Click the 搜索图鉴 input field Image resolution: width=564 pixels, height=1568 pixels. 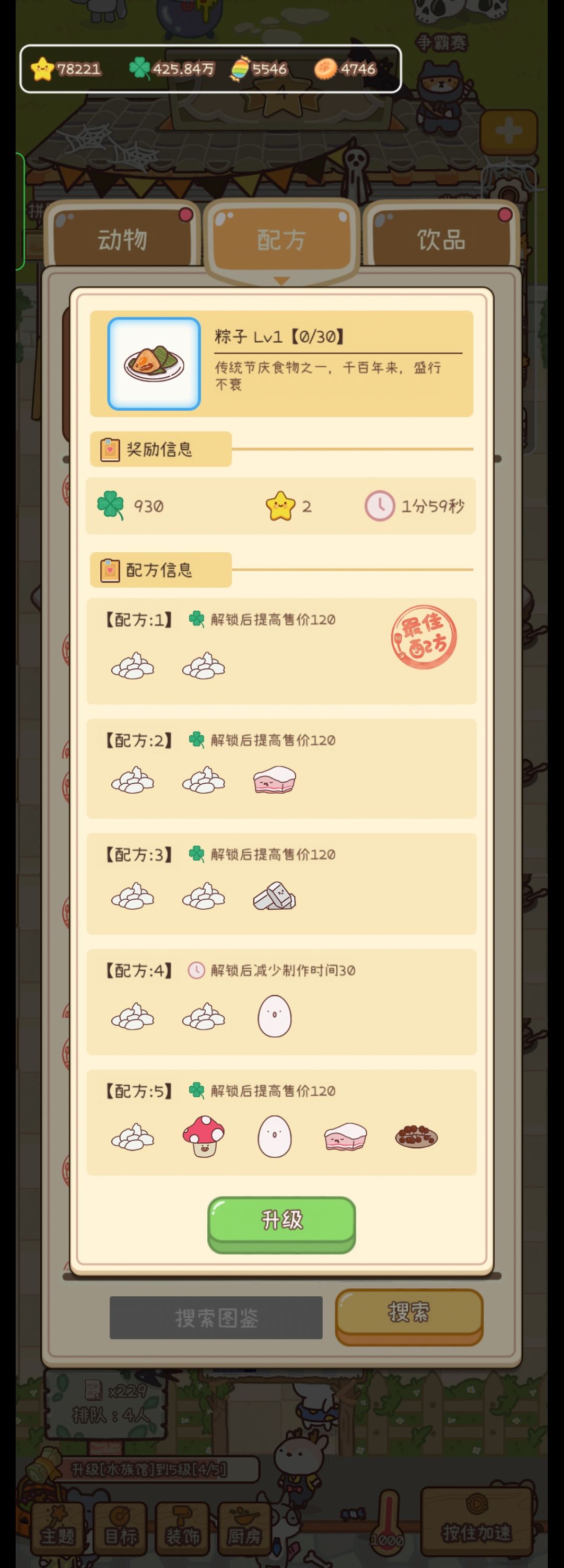pos(216,1318)
